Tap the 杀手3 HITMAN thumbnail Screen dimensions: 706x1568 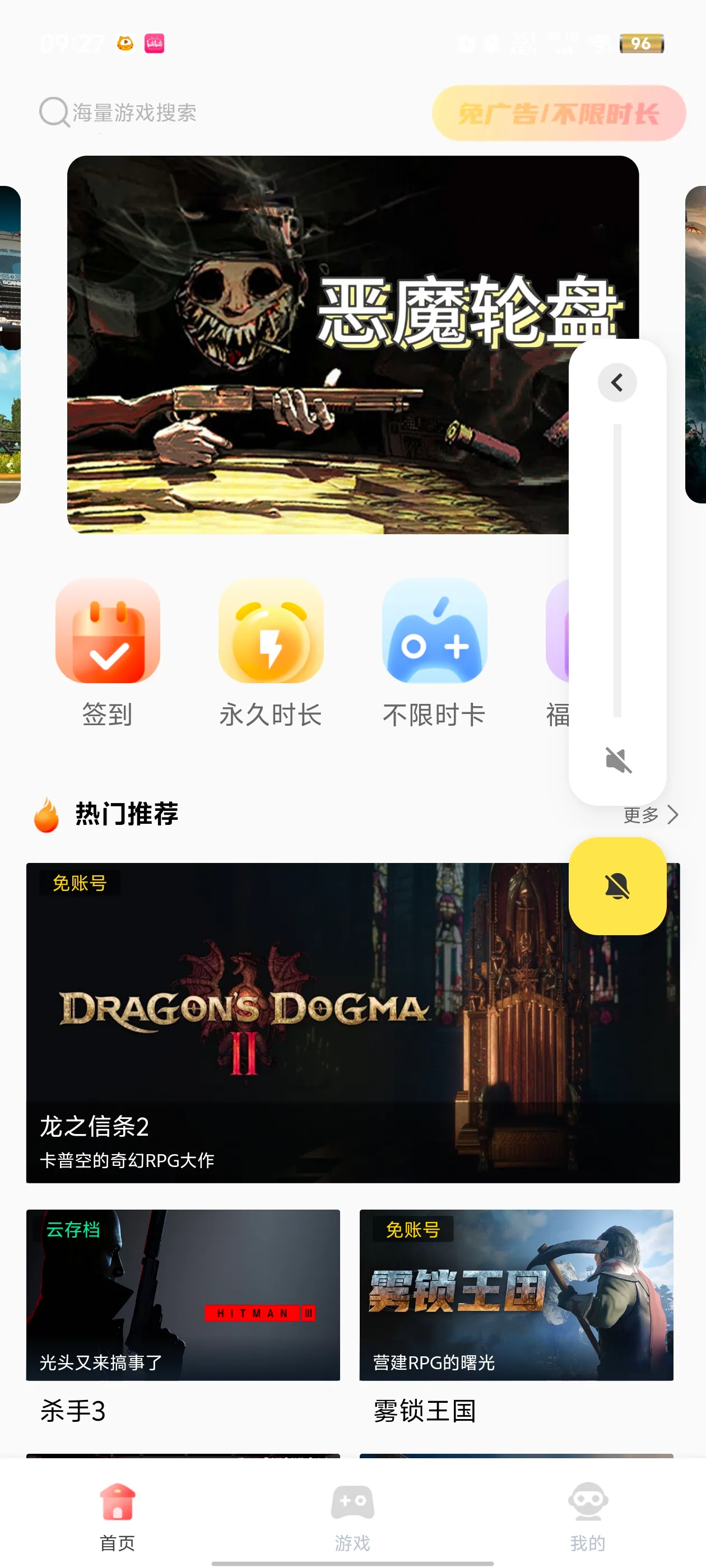point(183,1296)
